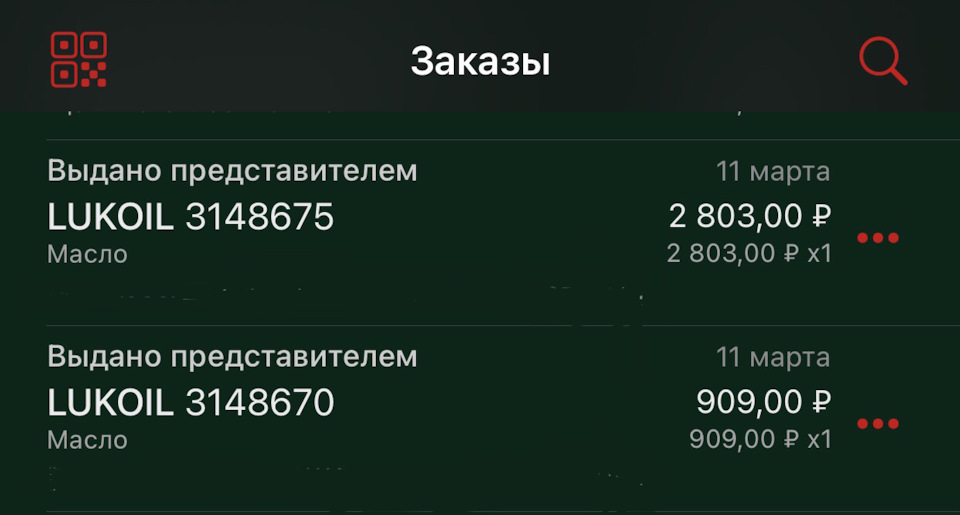Open order LUKOIL 3148675
Screen dimensions: 960x515
pyautogui.click(x=191, y=217)
